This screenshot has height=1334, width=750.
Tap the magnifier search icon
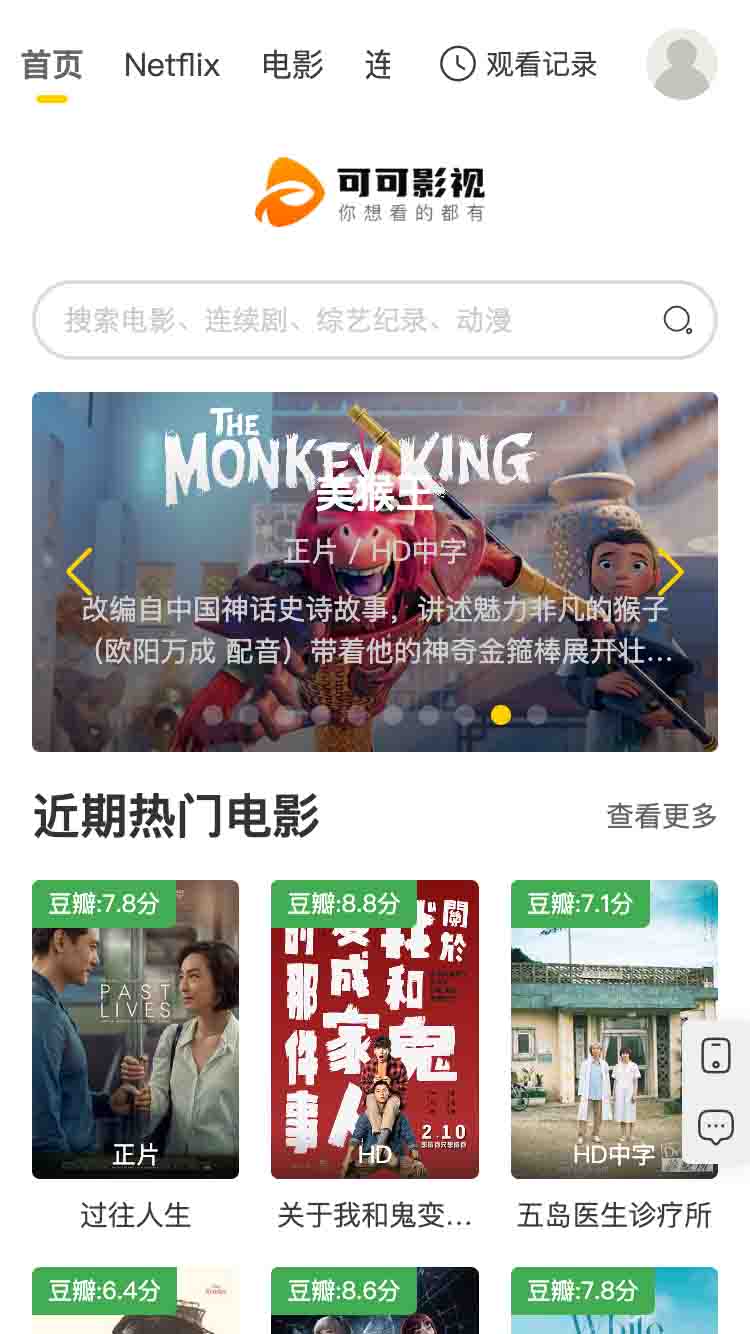click(x=678, y=320)
